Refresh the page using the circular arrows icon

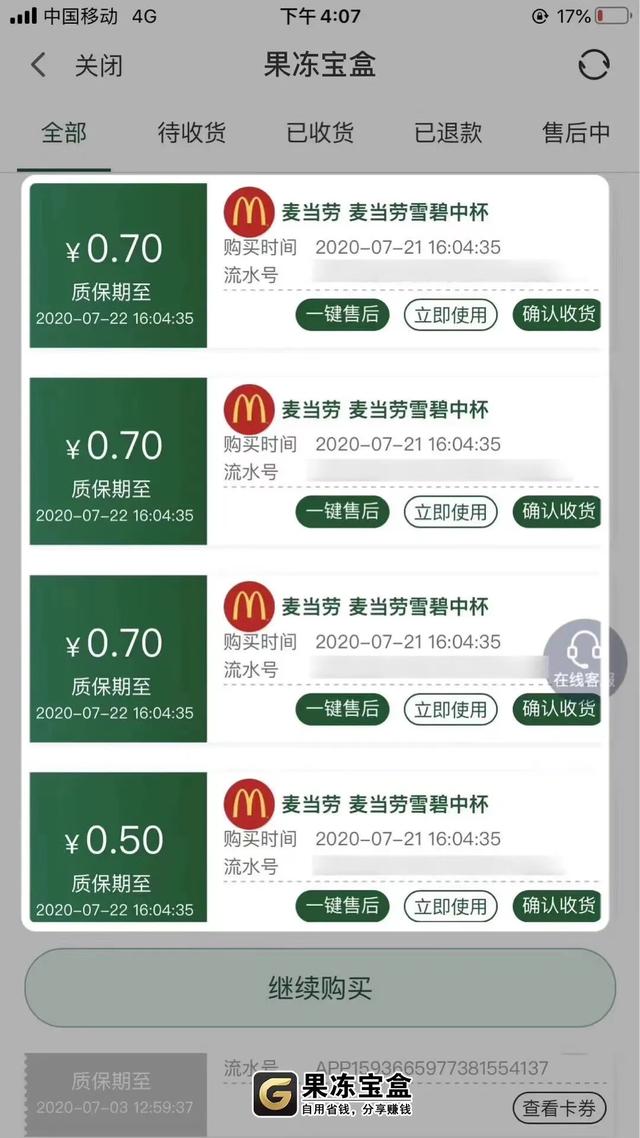594,65
